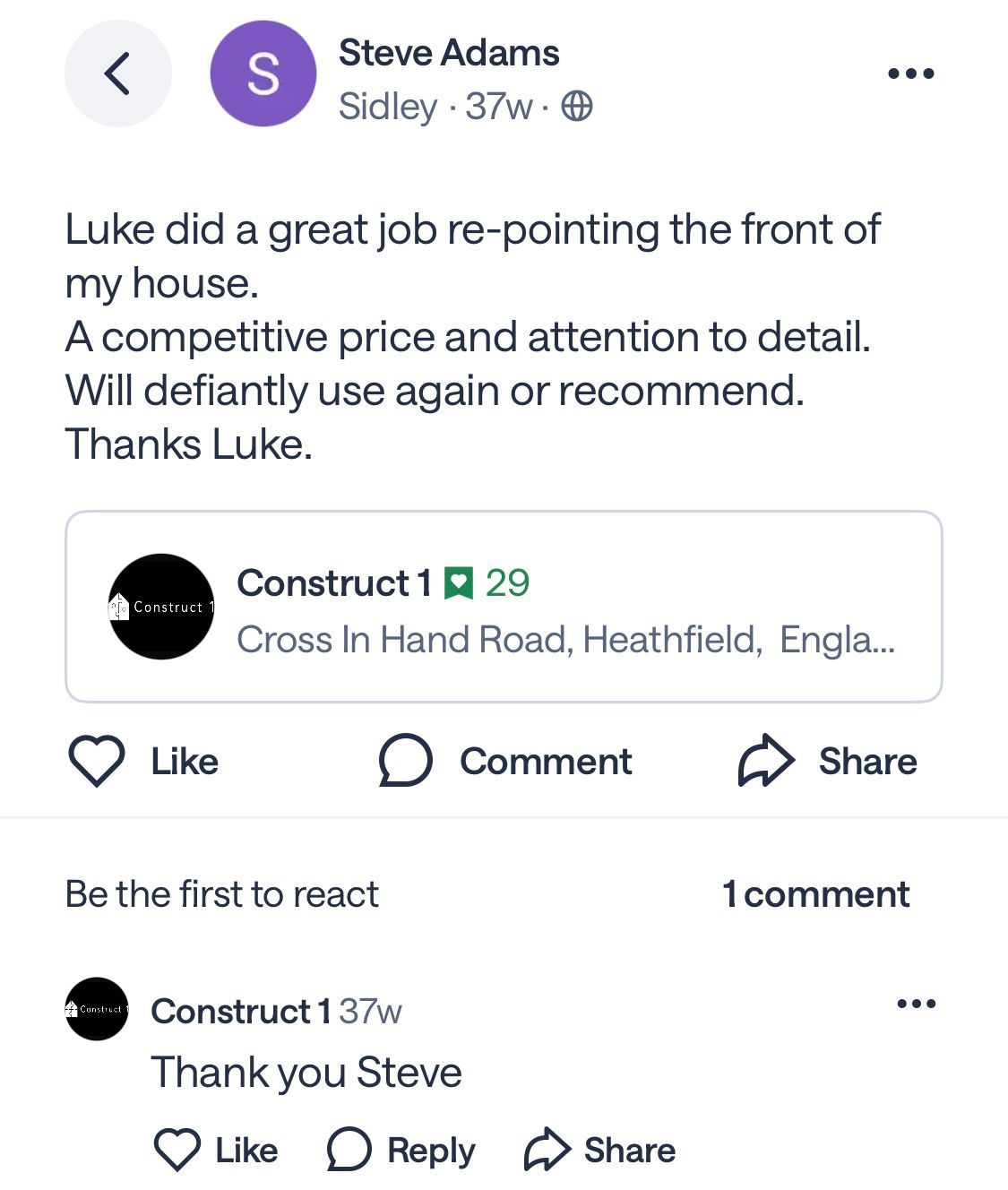The image size is (1008, 1190).
Task: Like the Thank you Steve comment
Action: pos(216,1150)
